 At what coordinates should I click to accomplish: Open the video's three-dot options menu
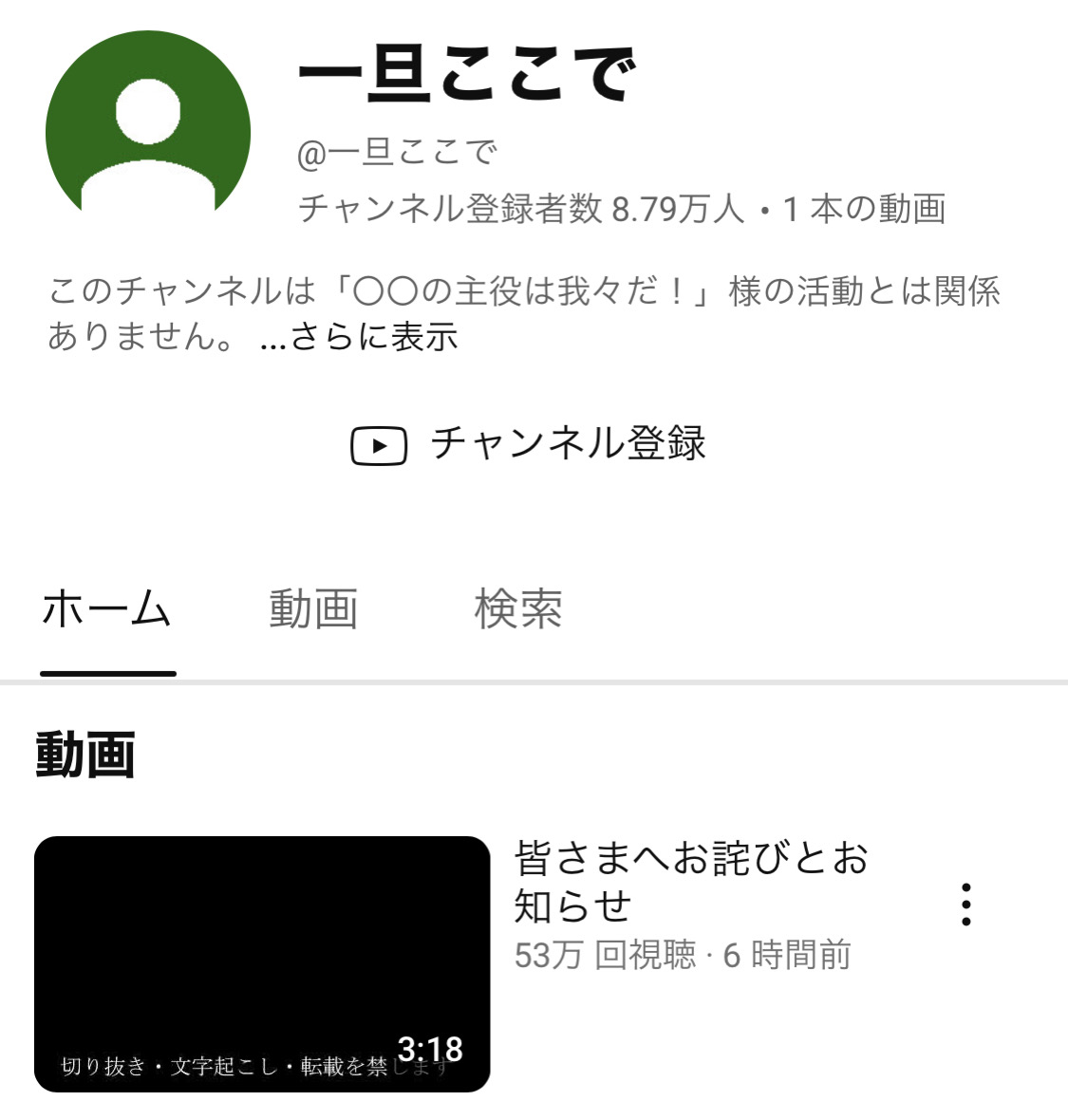[965, 905]
